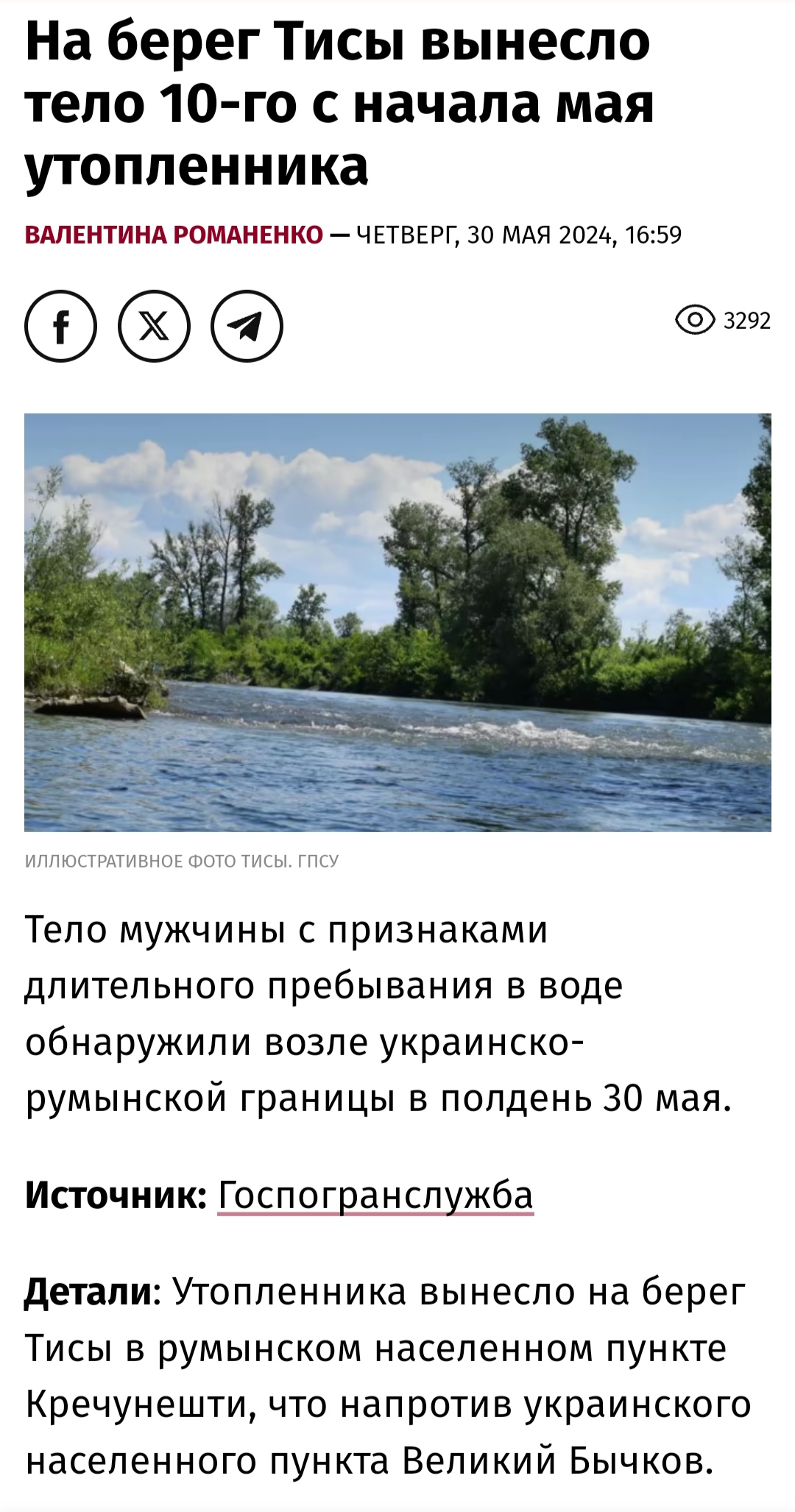The height and width of the screenshot is (1512, 795).
Task: Share the article on X
Action: 154,327
